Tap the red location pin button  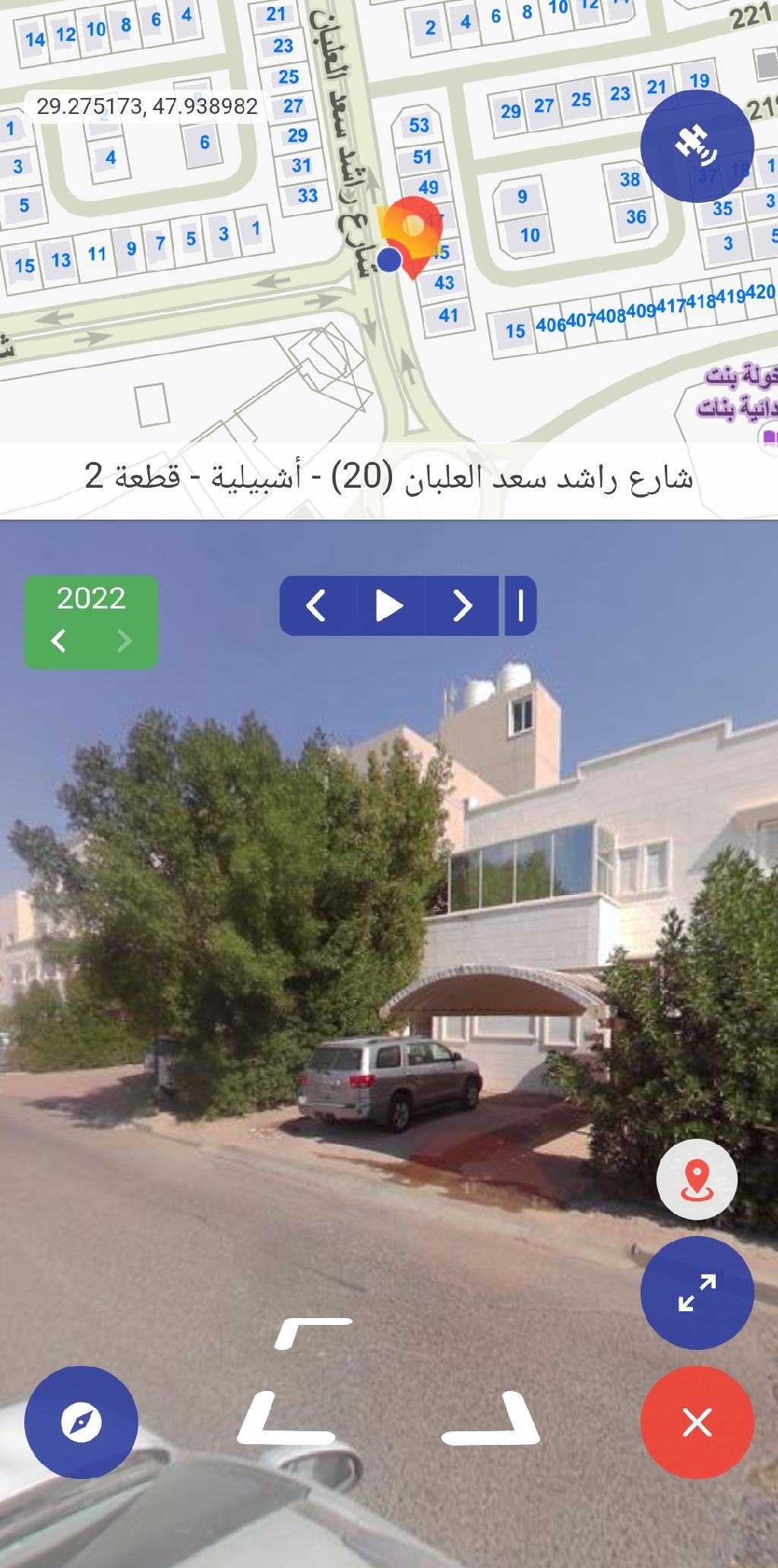tap(696, 1180)
